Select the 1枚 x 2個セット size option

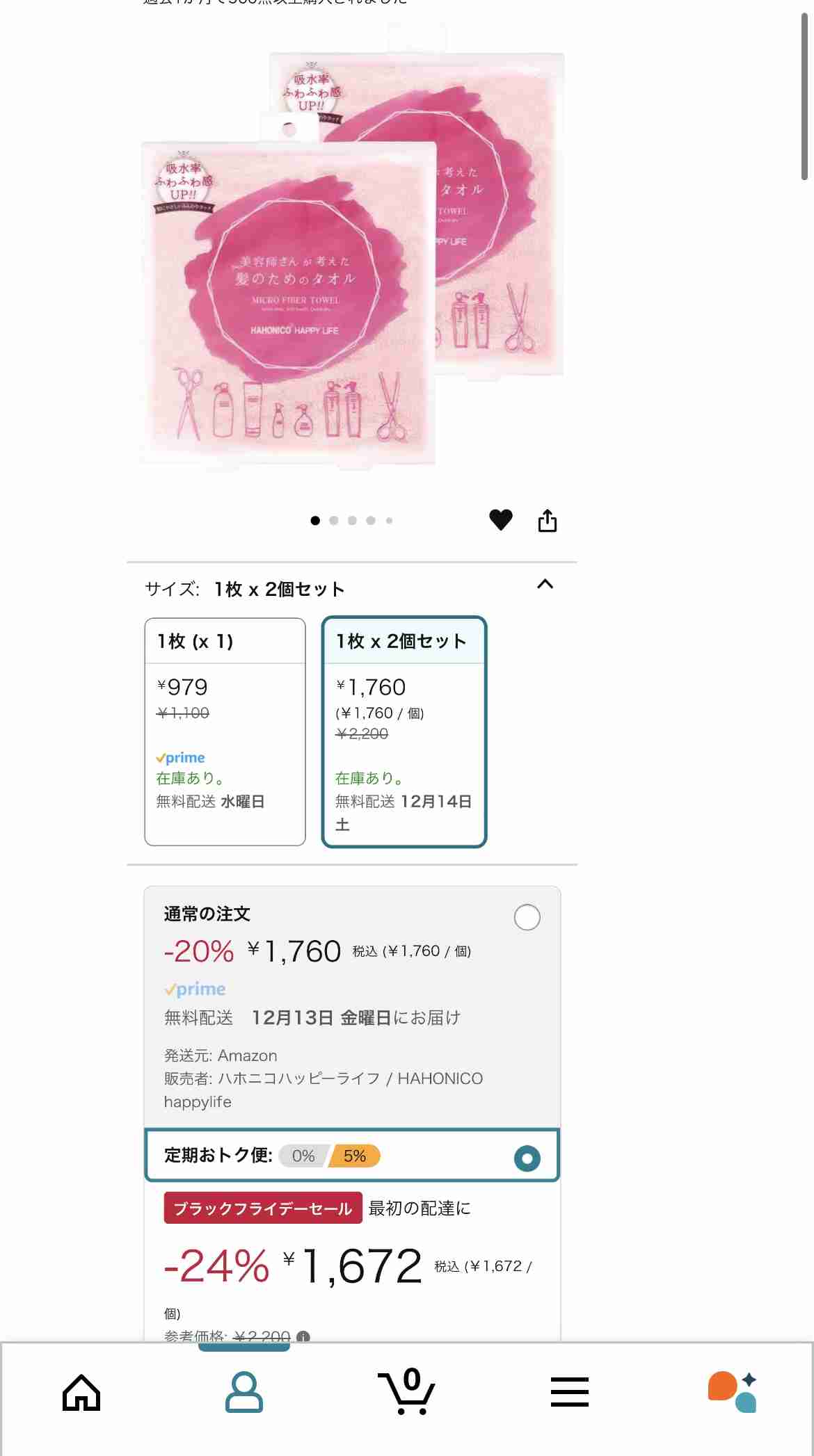click(x=404, y=731)
